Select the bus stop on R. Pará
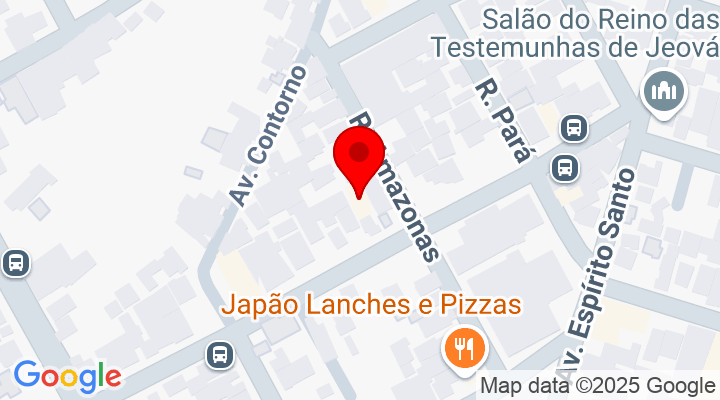 coord(573,128)
